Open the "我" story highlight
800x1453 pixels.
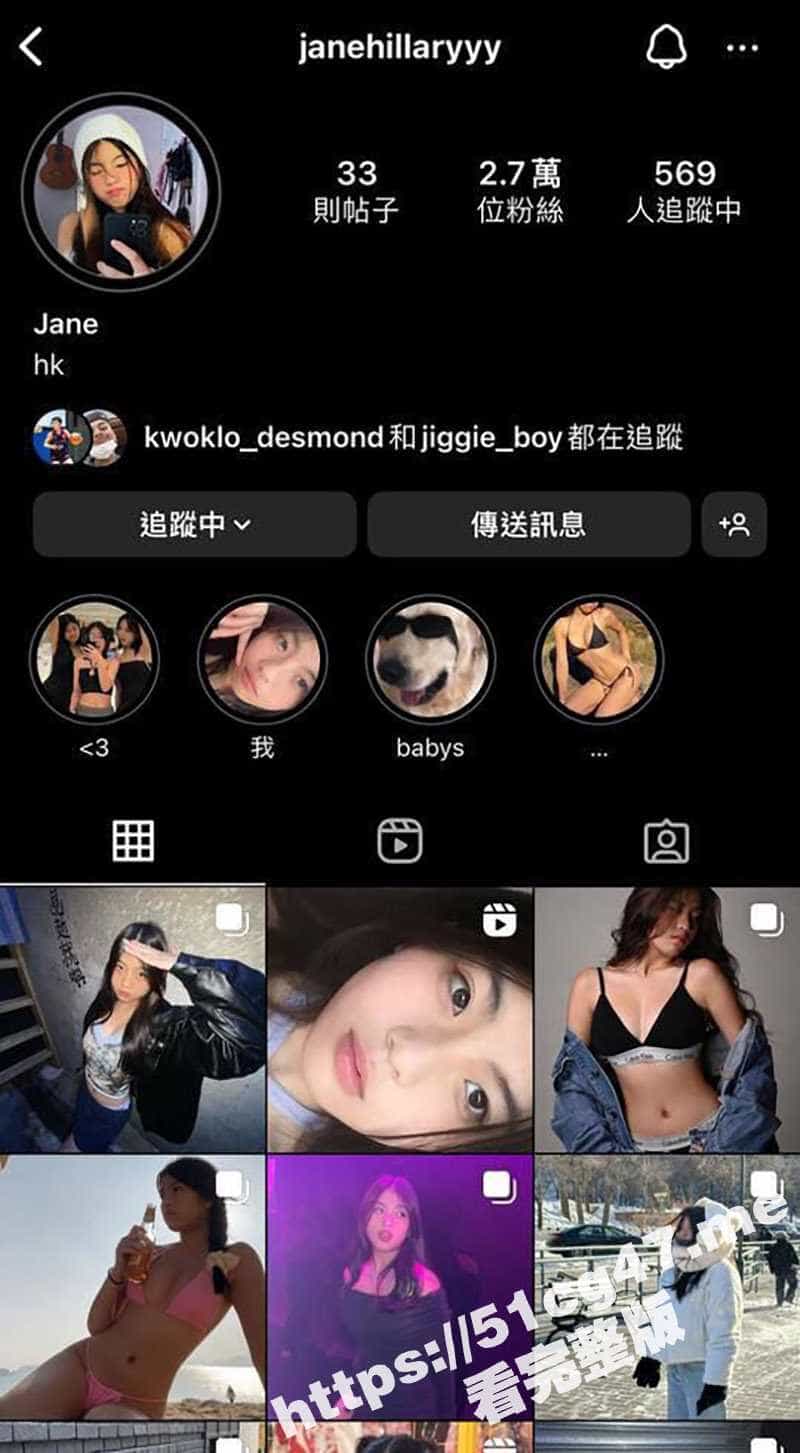(x=262, y=659)
